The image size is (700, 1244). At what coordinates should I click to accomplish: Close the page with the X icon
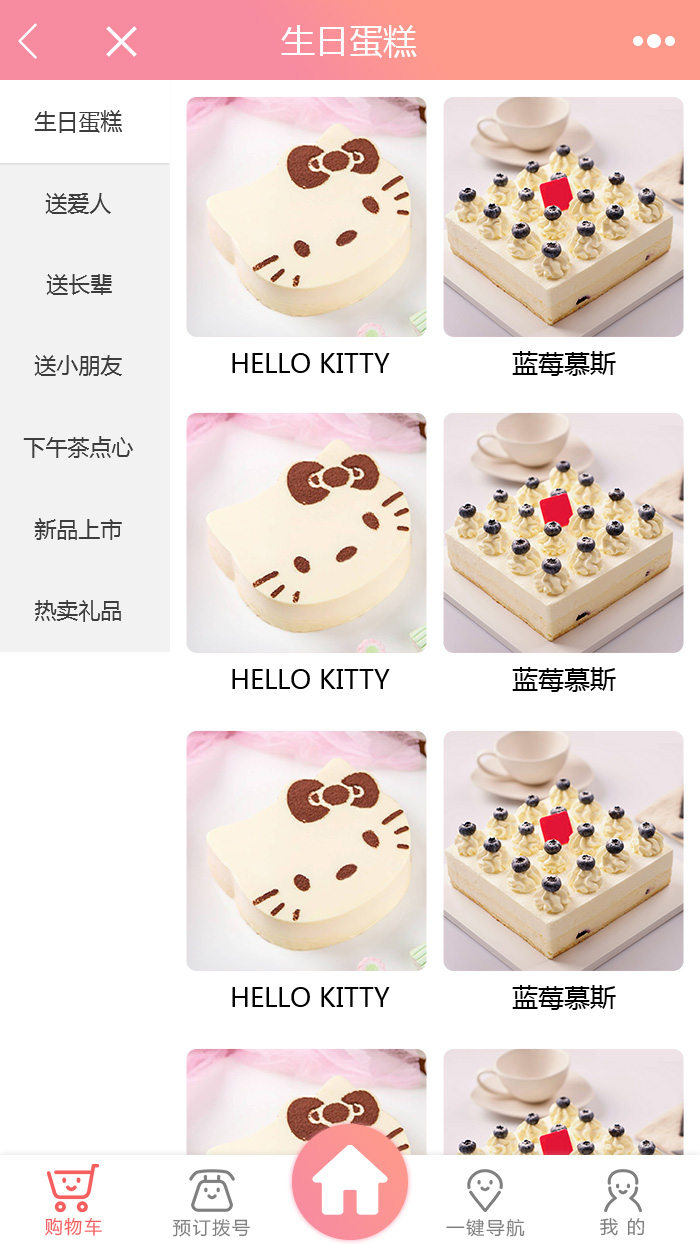pos(121,41)
